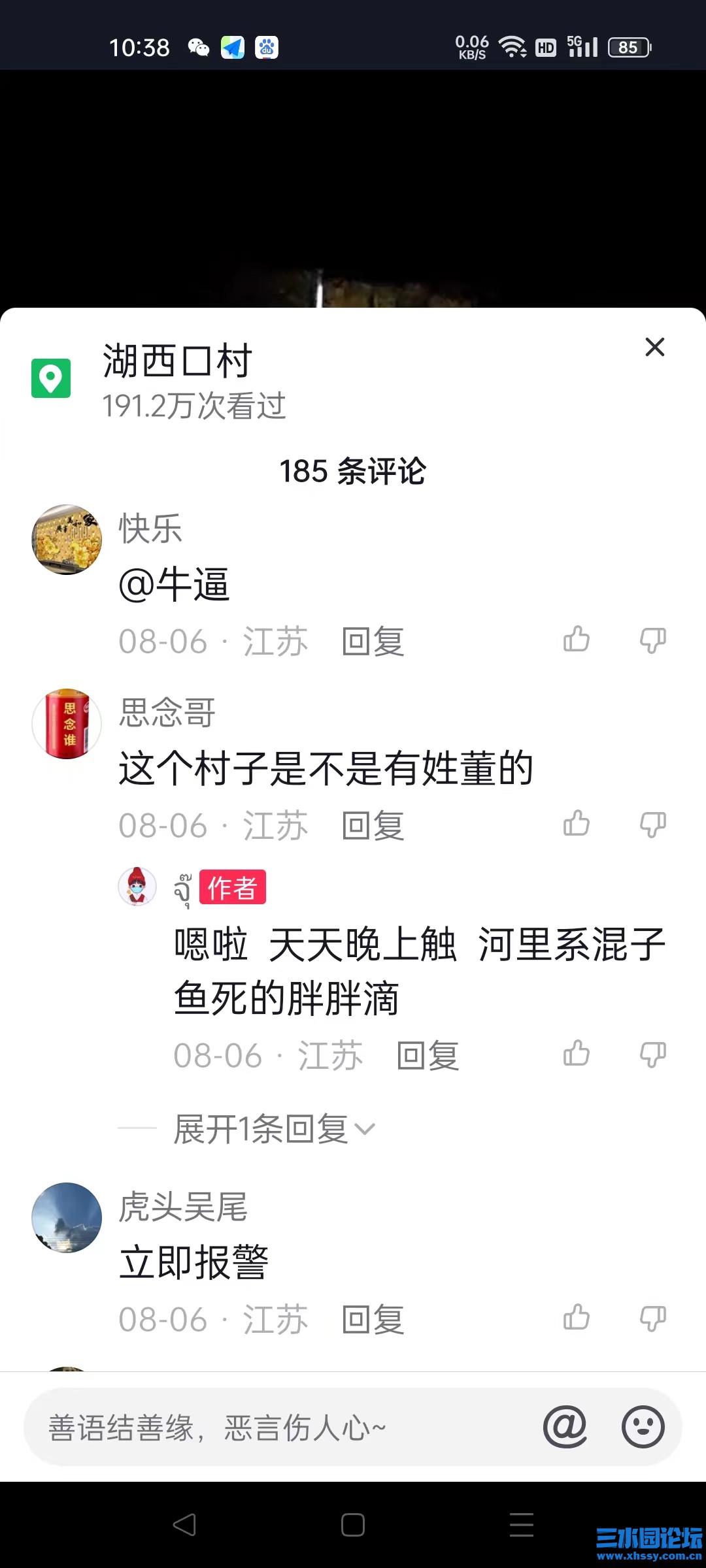The image size is (706, 1568).
Task: Dislike the author's reply comment
Action: [652, 1054]
